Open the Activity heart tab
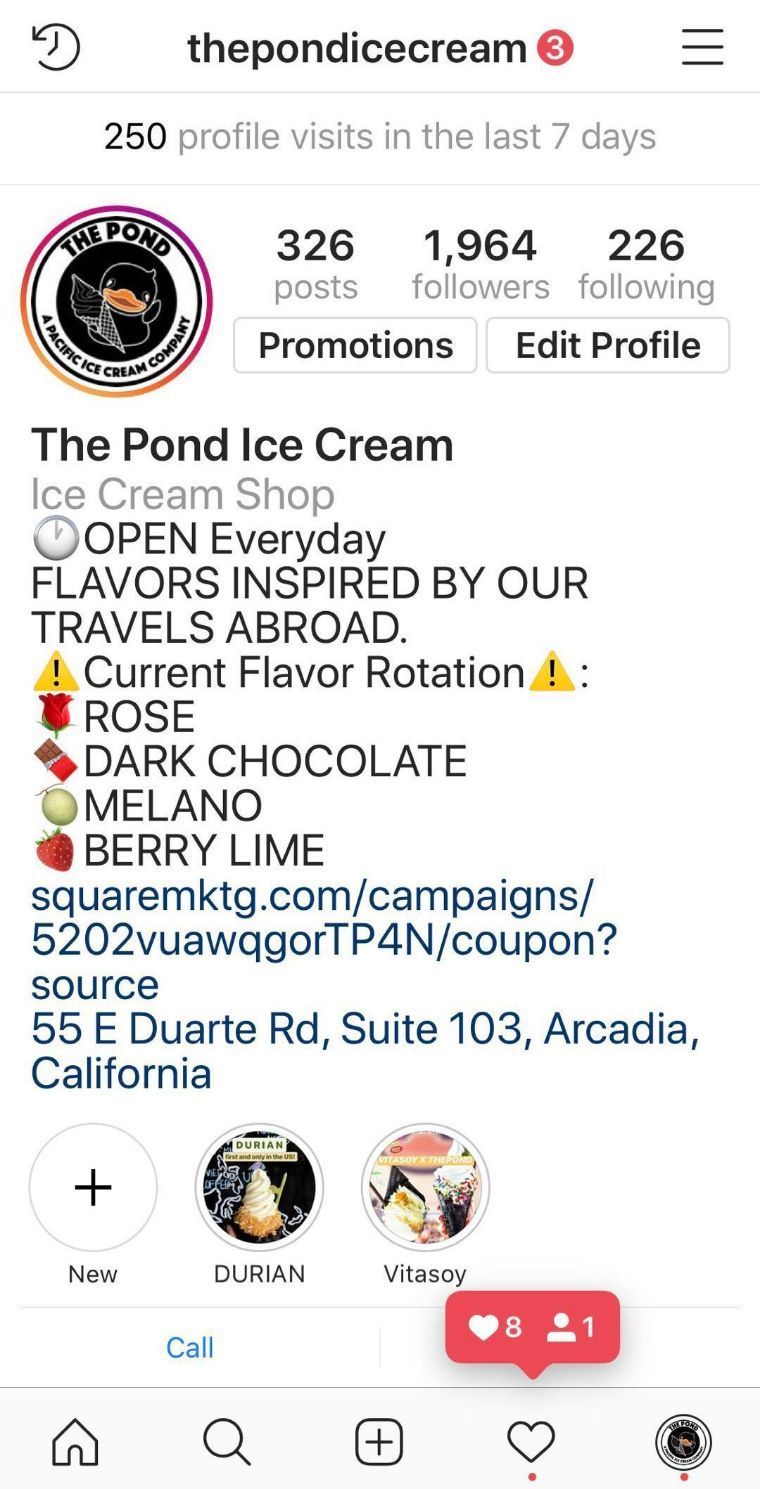 click(x=531, y=1443)
